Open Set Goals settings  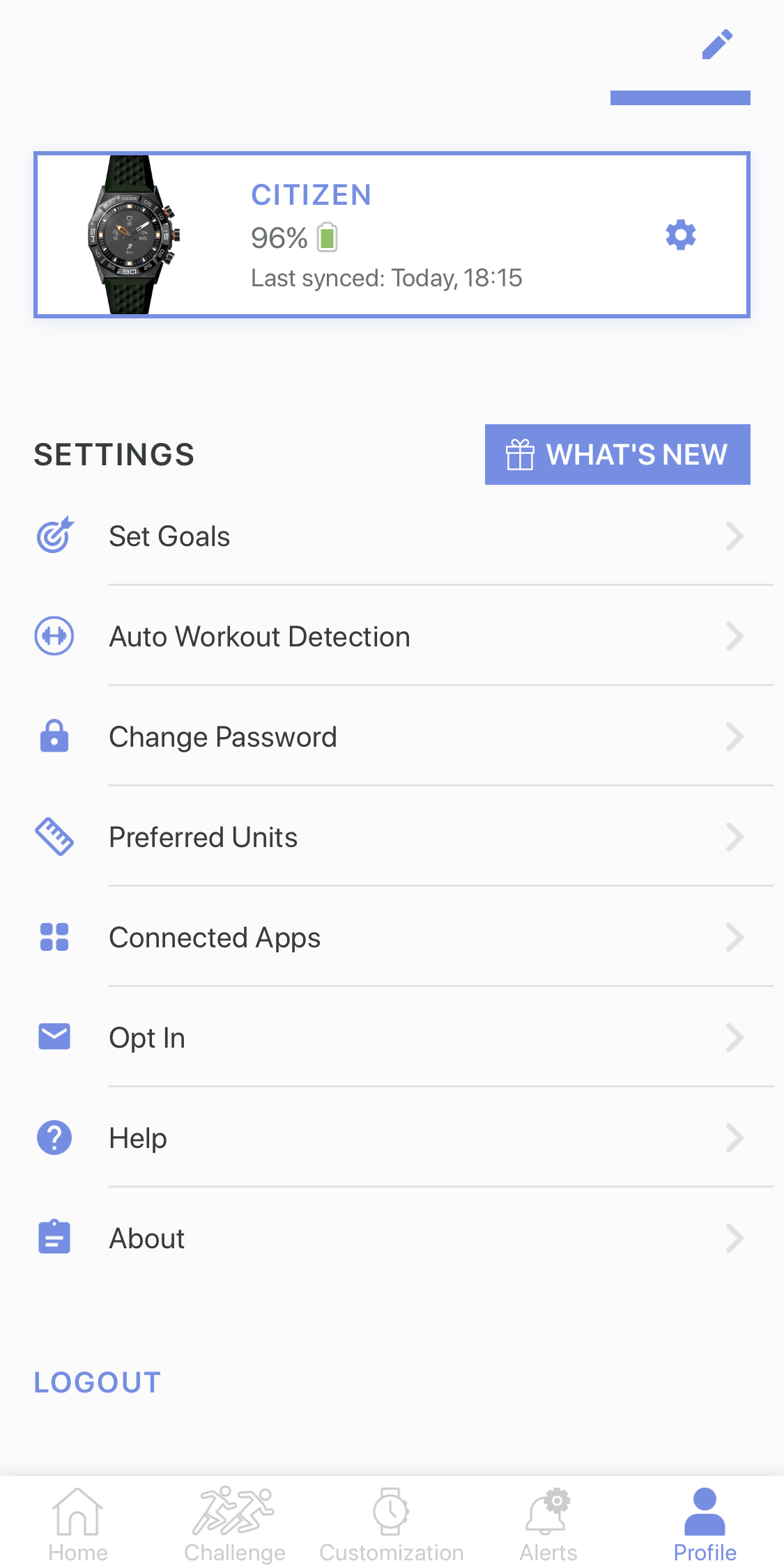point(390,536)
